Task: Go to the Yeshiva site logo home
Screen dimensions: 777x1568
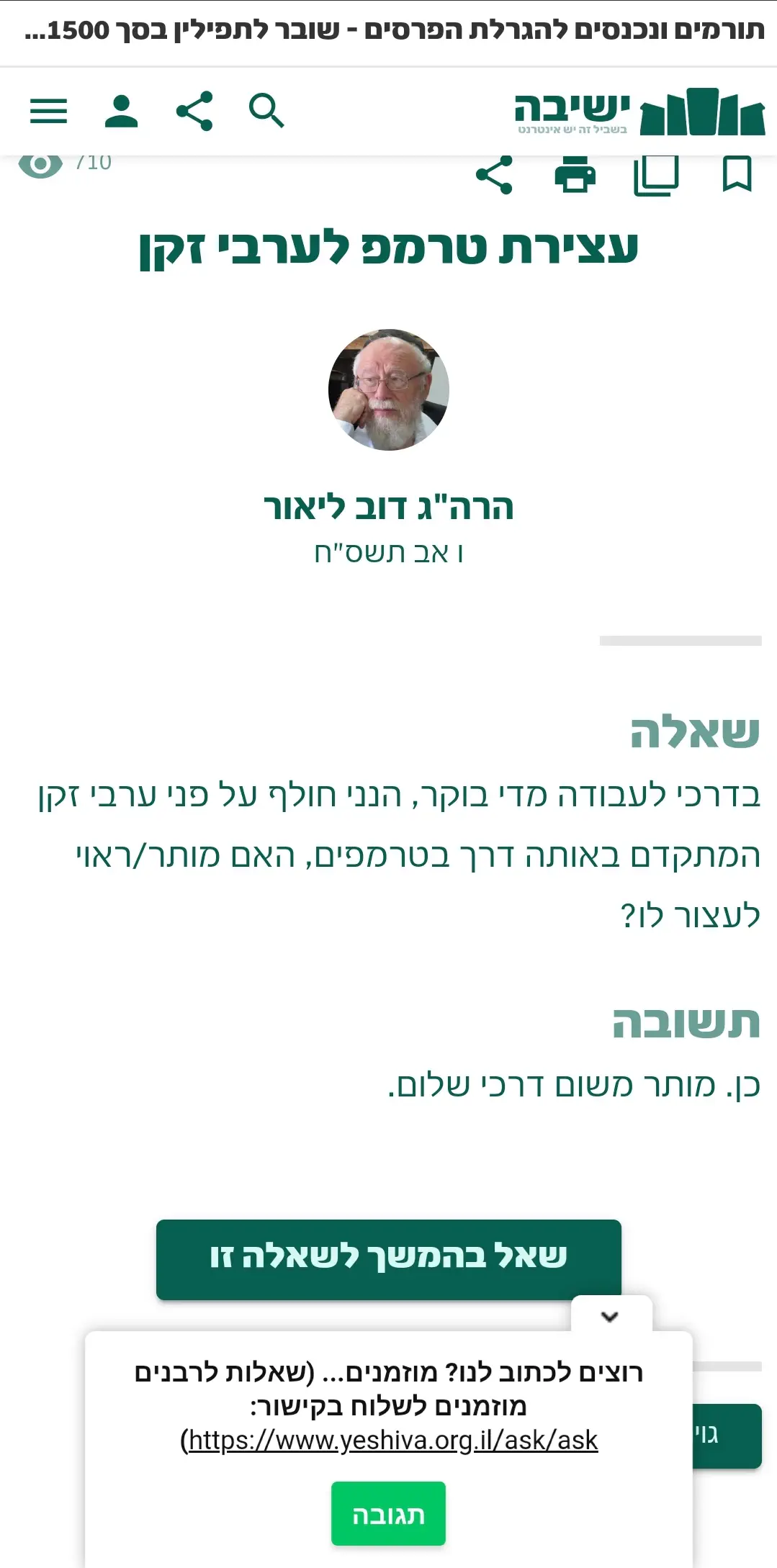Action: click(638, 112)
